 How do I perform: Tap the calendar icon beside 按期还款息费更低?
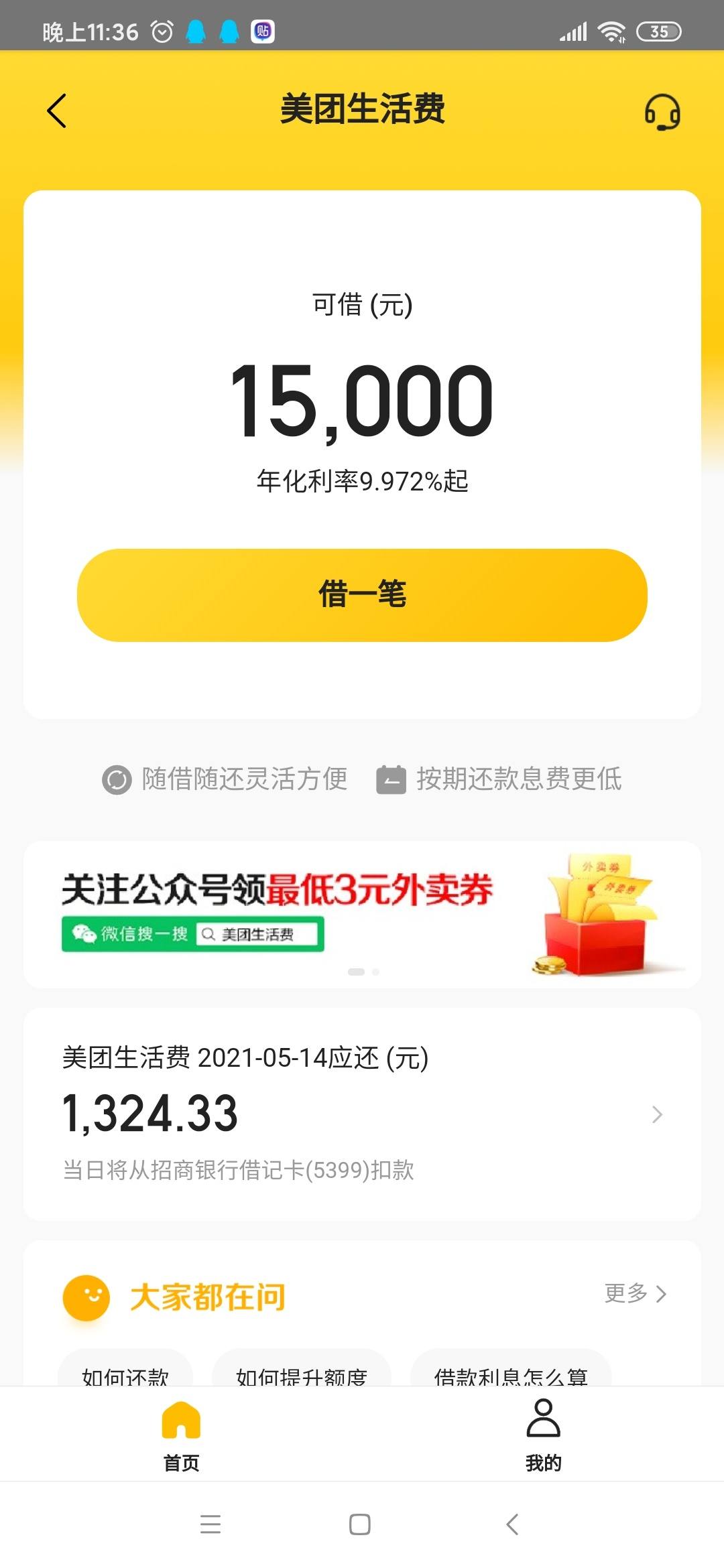coord(392,779)
